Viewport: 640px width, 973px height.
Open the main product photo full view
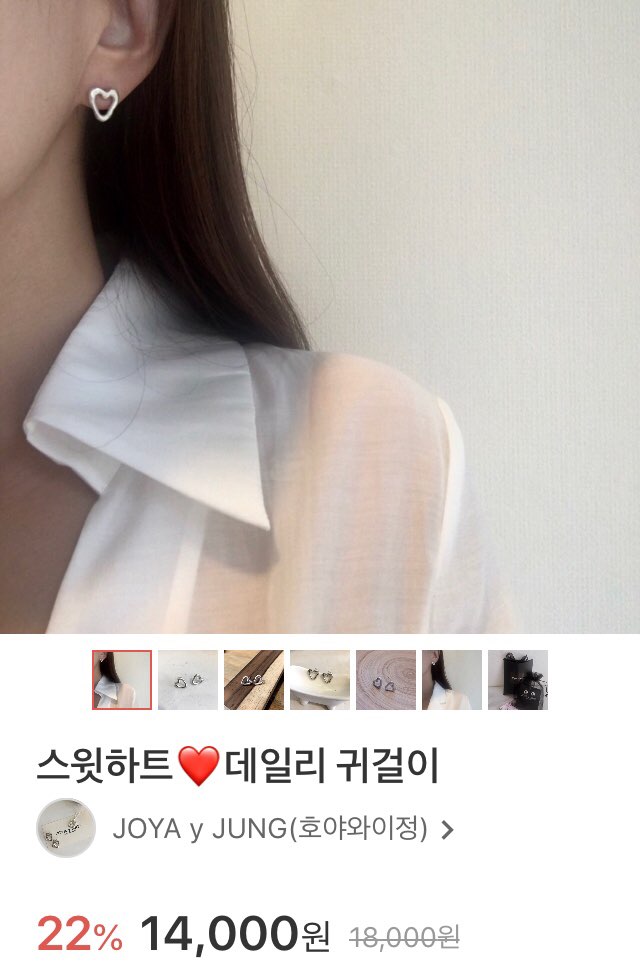[x=320, y=317]
